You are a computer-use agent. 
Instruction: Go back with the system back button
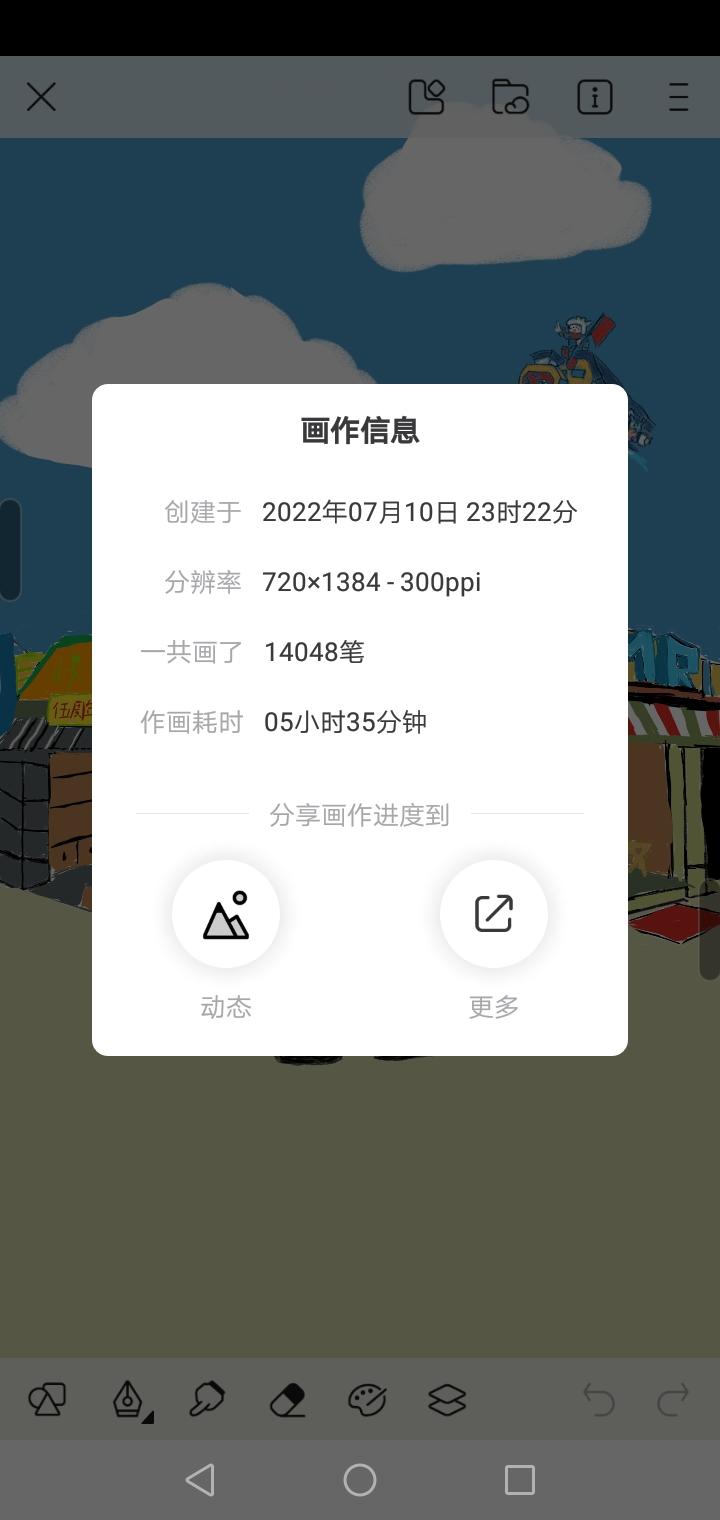[x=200, y=1480]
